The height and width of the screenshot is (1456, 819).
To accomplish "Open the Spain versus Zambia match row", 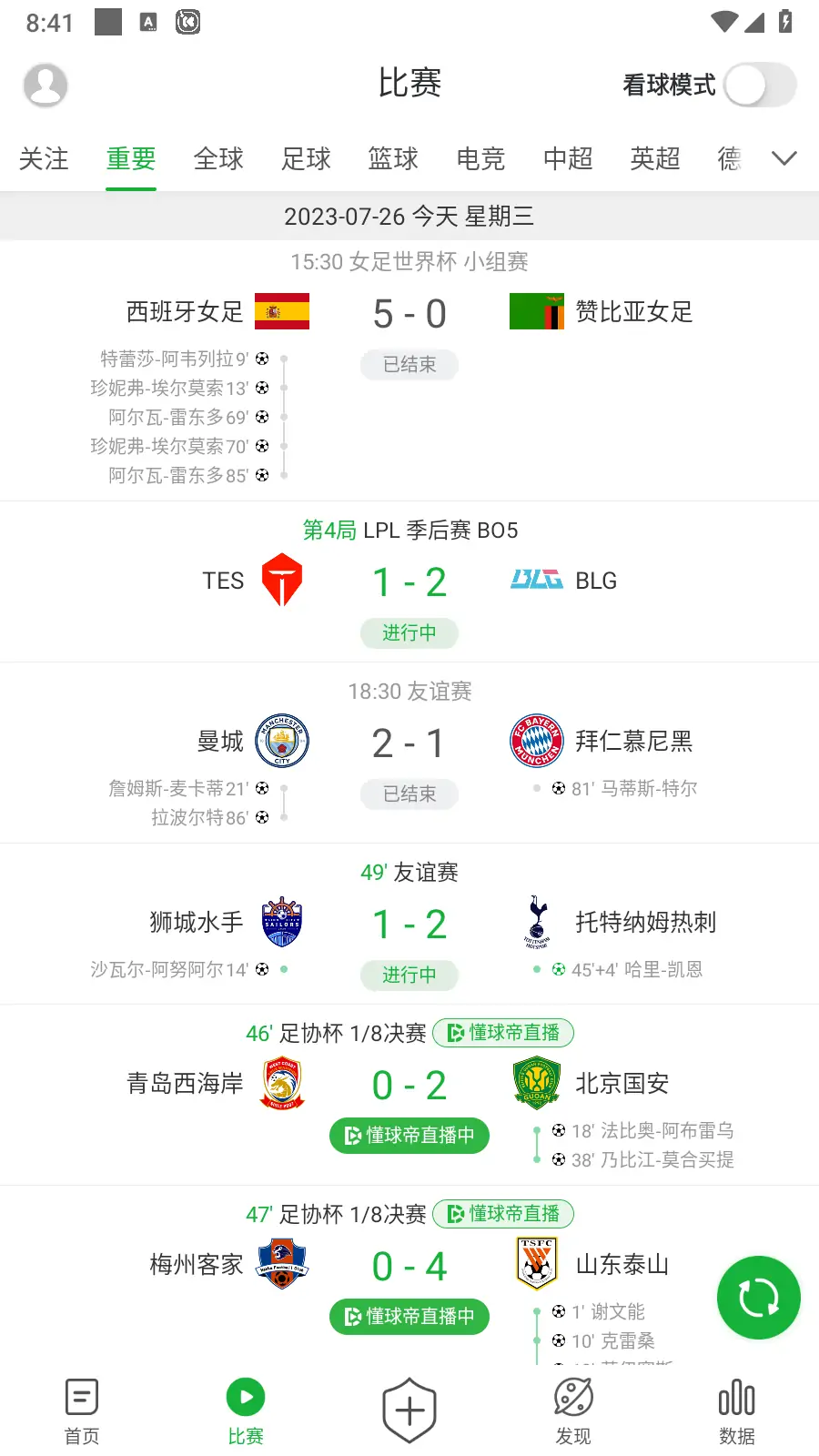I will 409,364.
